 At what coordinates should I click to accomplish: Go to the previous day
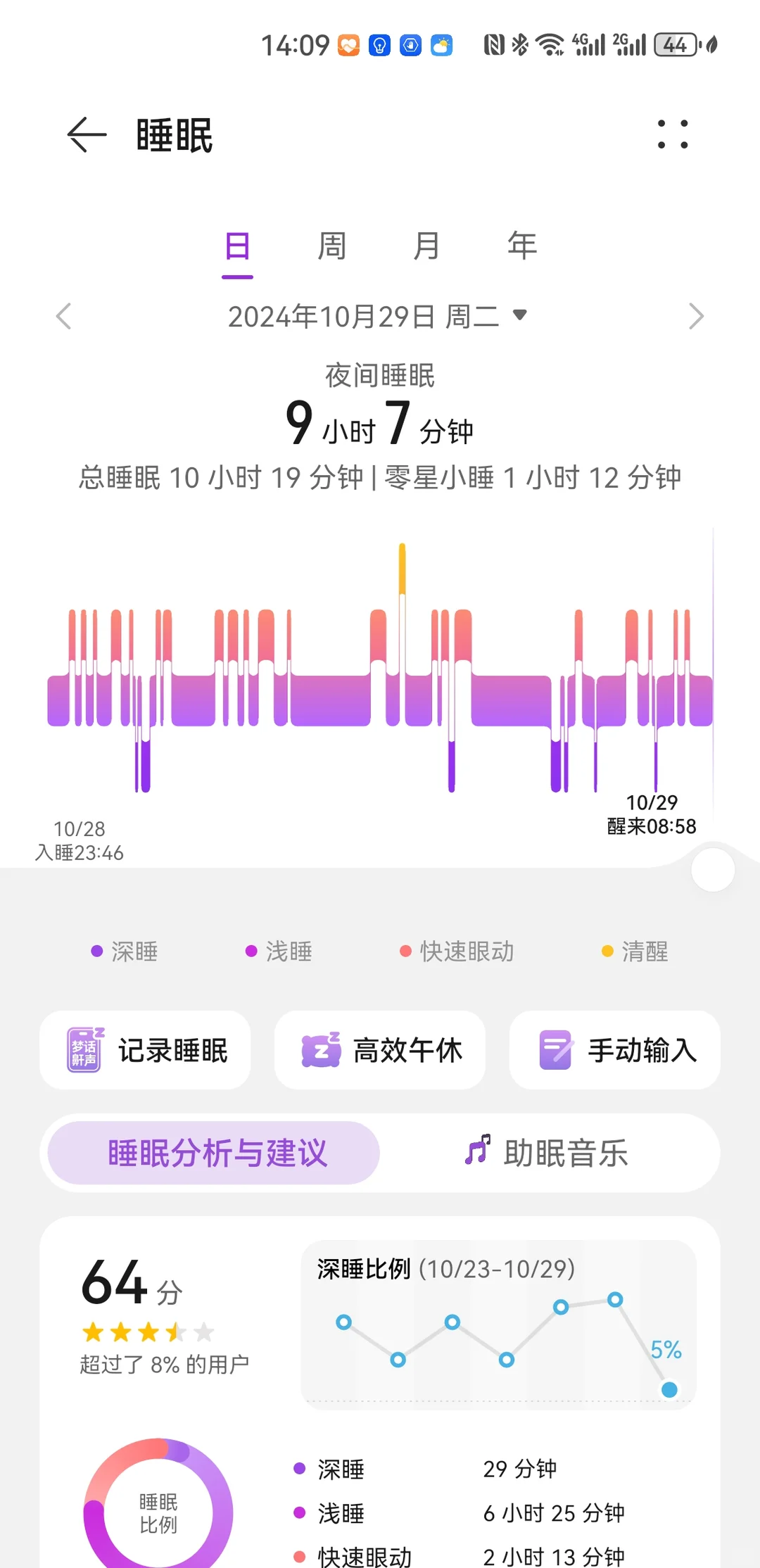(64, 316)
